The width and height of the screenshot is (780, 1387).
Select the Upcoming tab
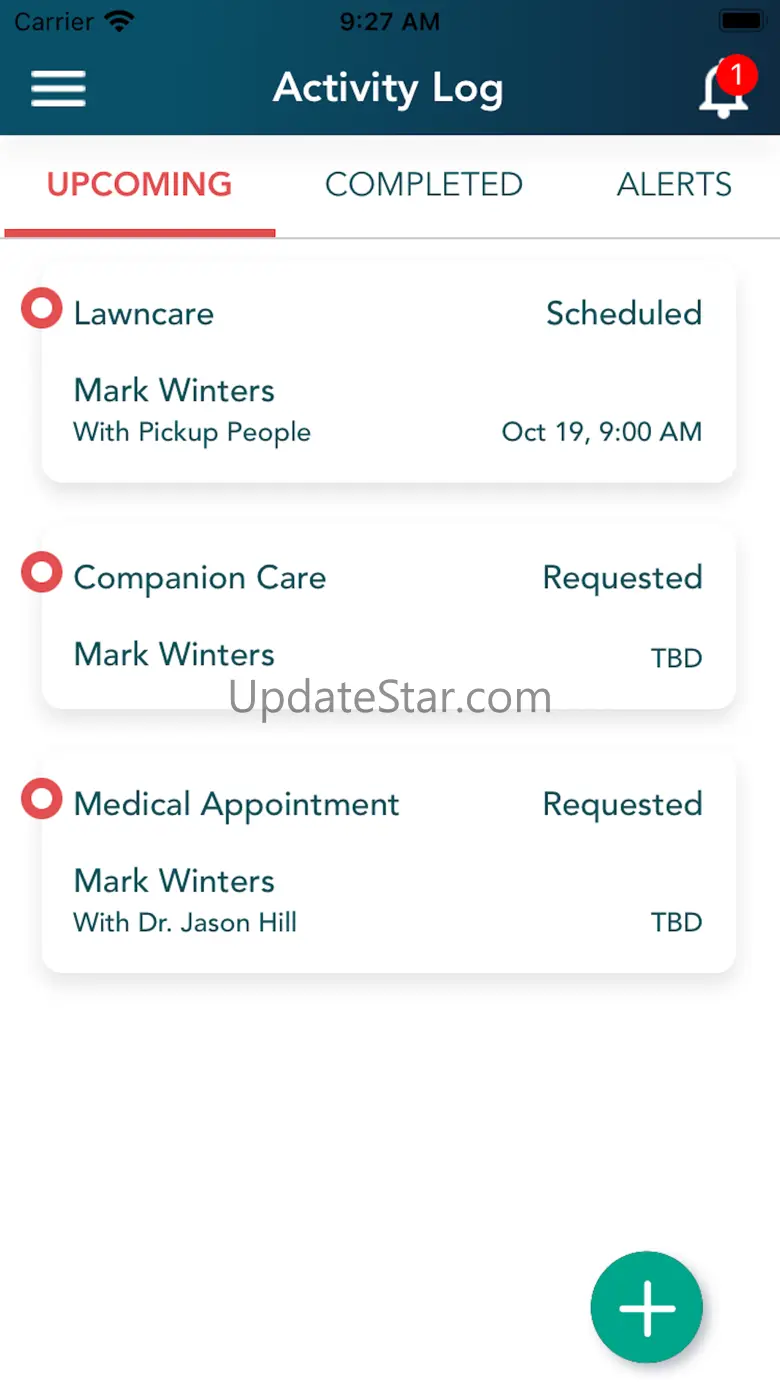pyautogui.click(x=139, y=185)
